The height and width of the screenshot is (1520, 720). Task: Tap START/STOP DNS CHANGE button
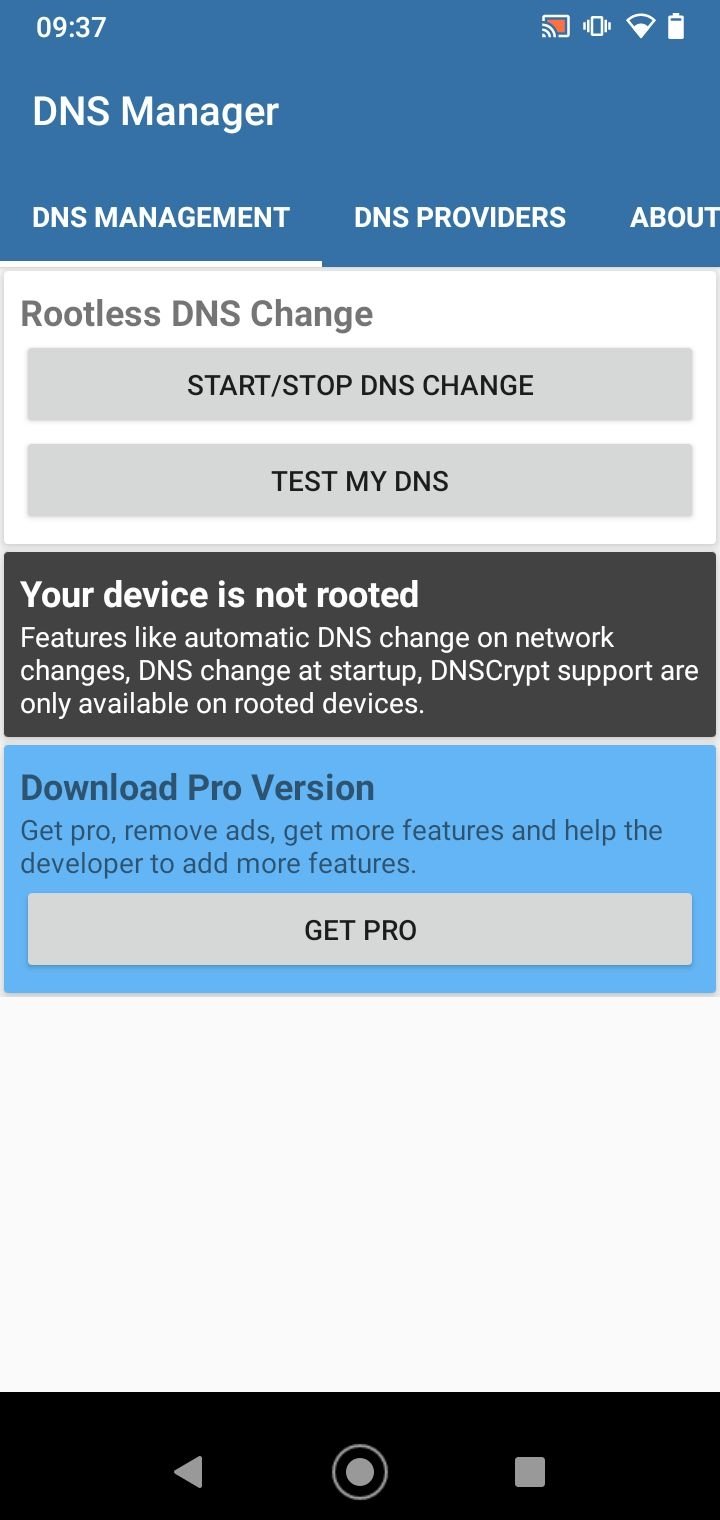[x=360, y=385]
